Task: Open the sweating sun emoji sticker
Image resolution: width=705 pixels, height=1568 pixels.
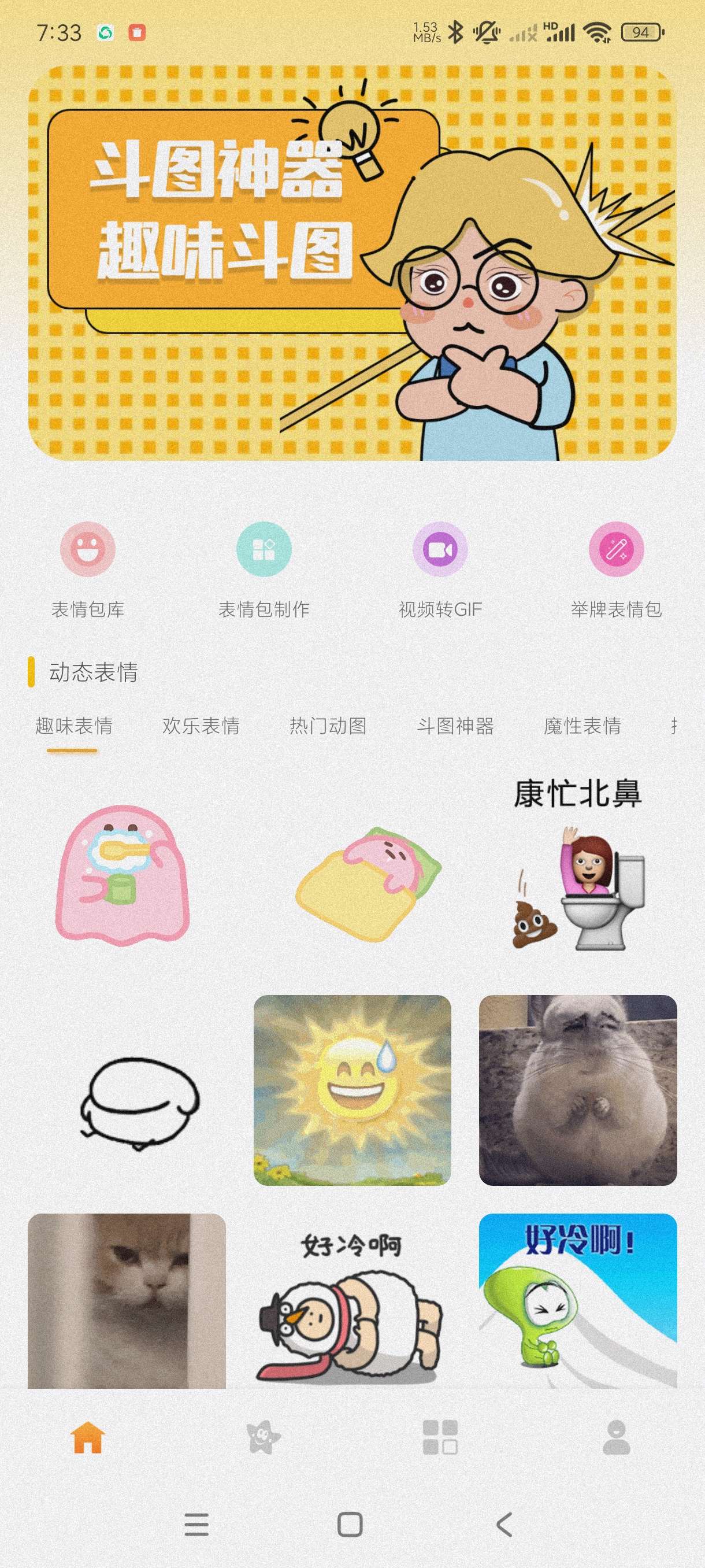Action: coord(352,1090)
